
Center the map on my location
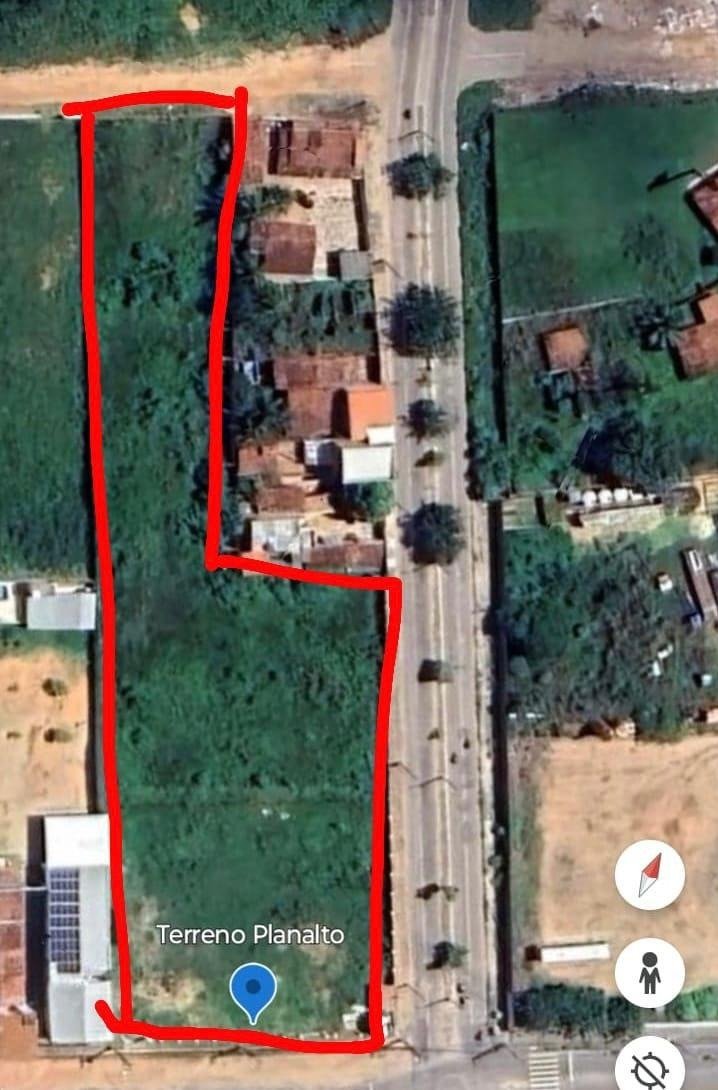pyautogui.click(x=650, y=1066)
